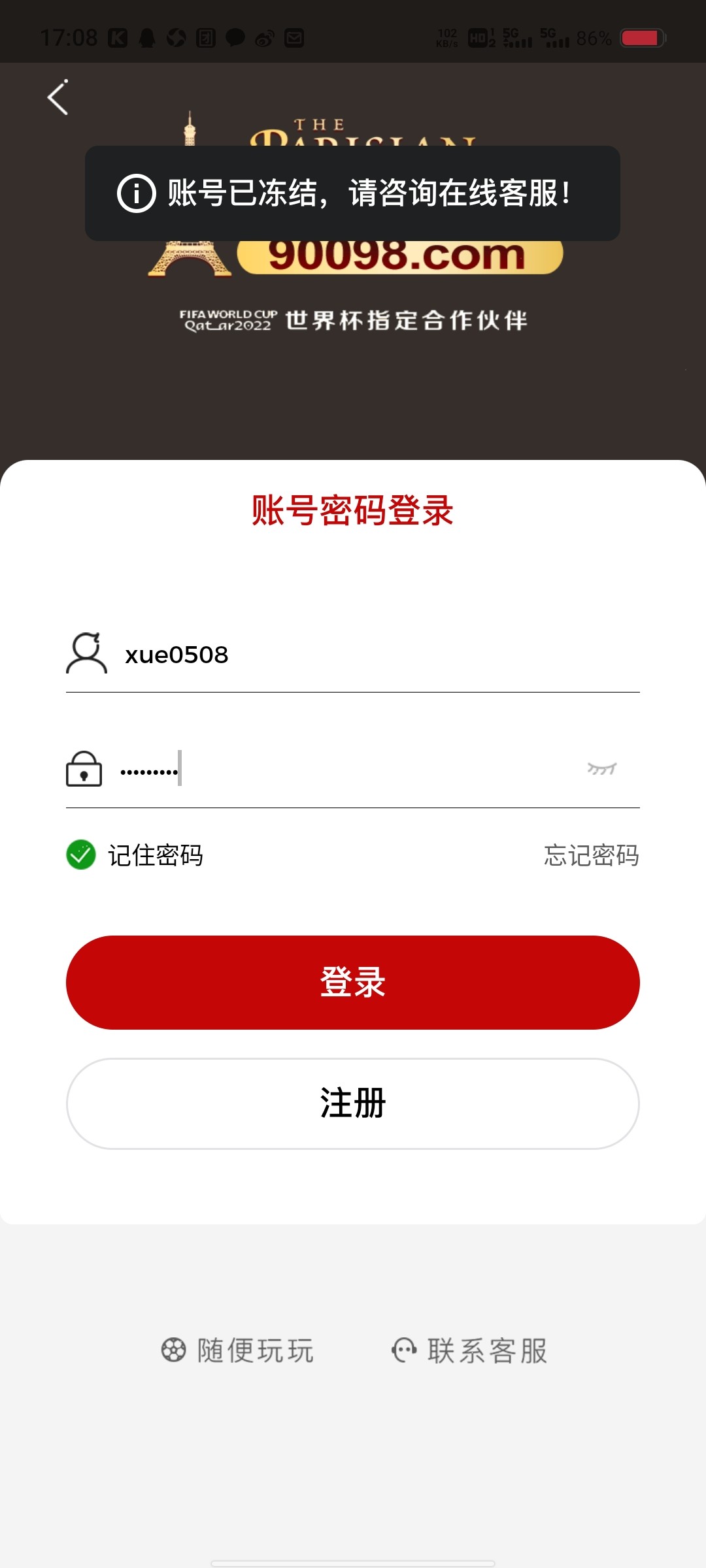
Task: Click the battery indicator in status bar
Action: [642, 38]
